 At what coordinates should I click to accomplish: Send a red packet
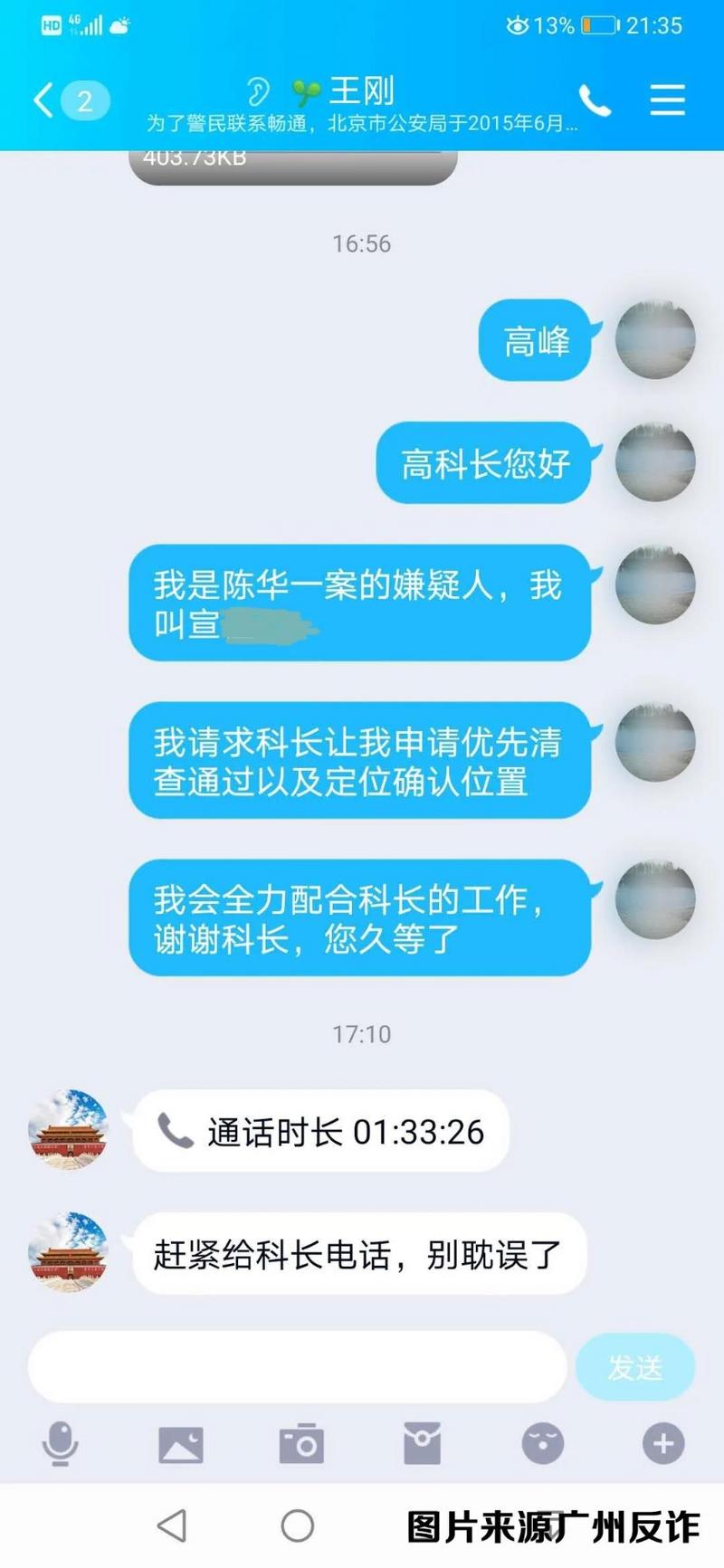coord(422,1443)
